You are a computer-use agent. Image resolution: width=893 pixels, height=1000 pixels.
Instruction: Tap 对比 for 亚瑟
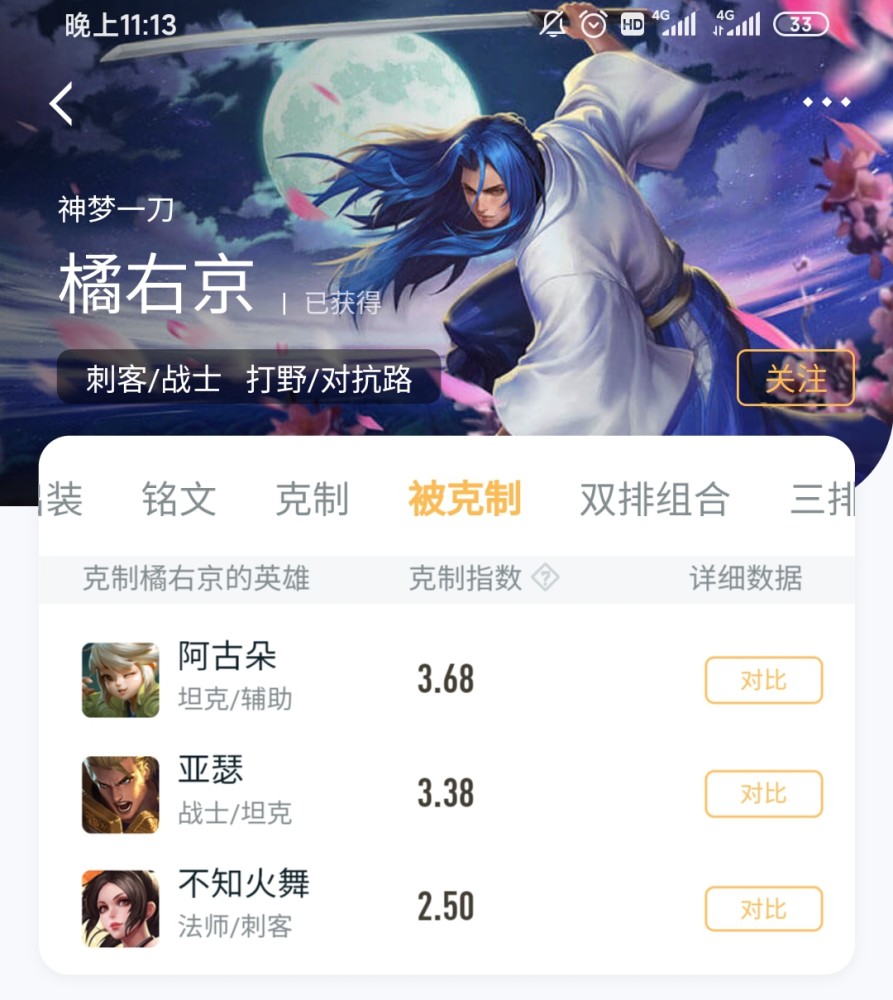point(763,794)
